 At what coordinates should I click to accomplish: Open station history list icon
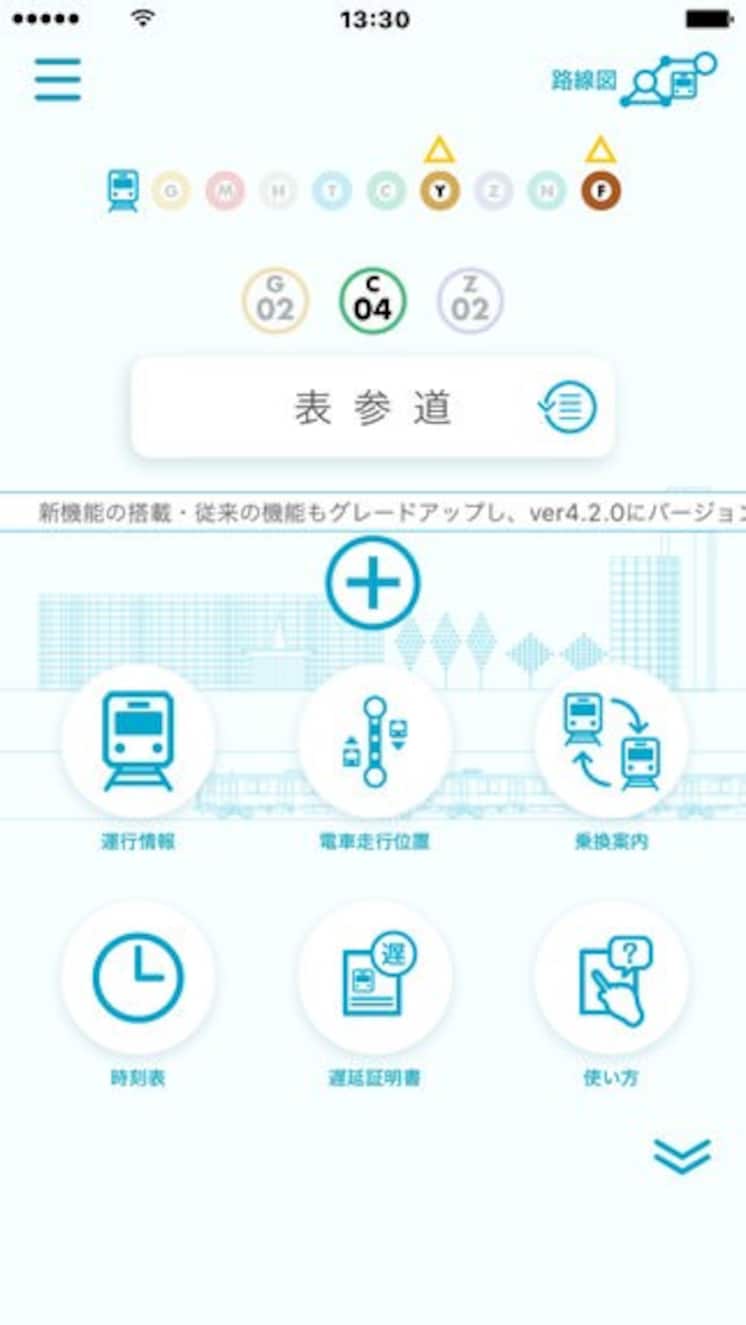(570, 408)
